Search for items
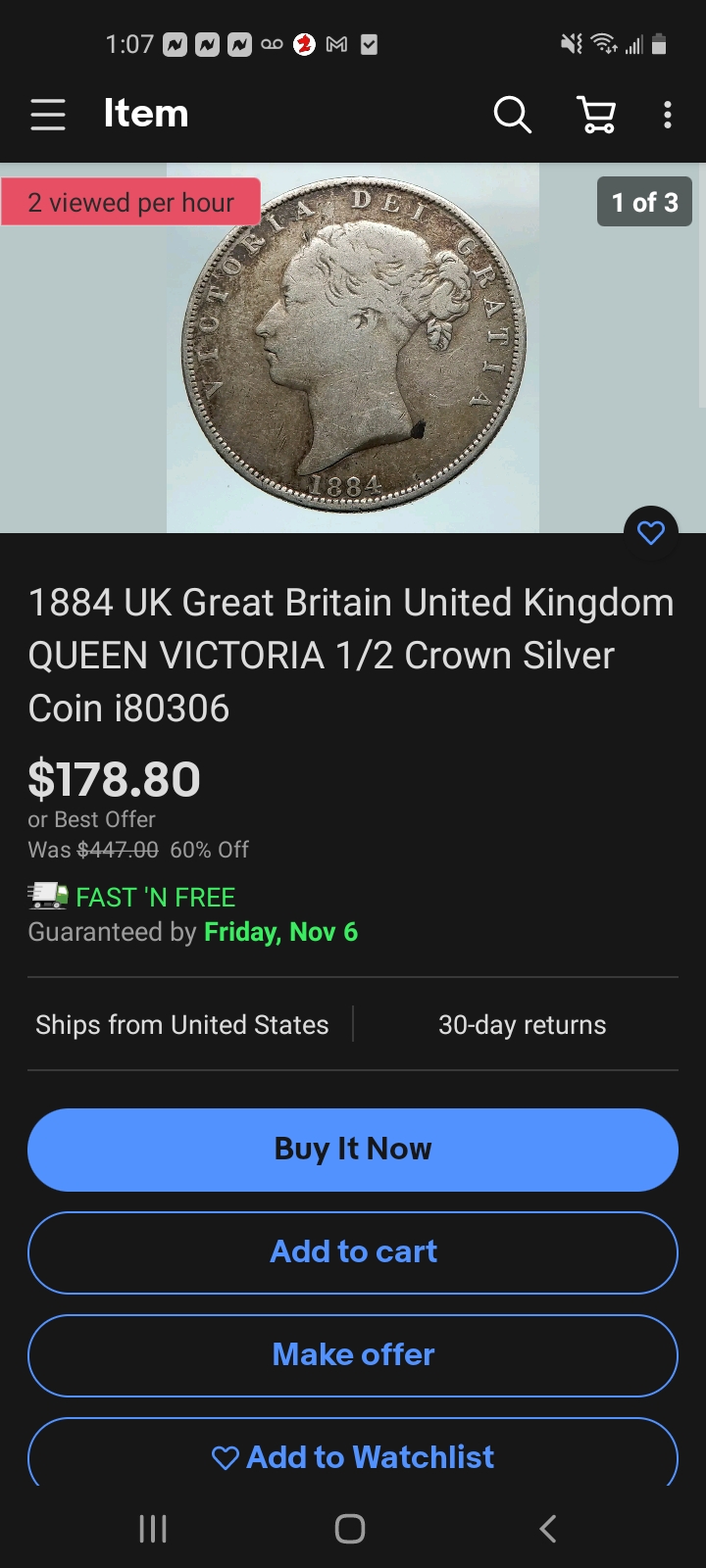 [512, 115]
